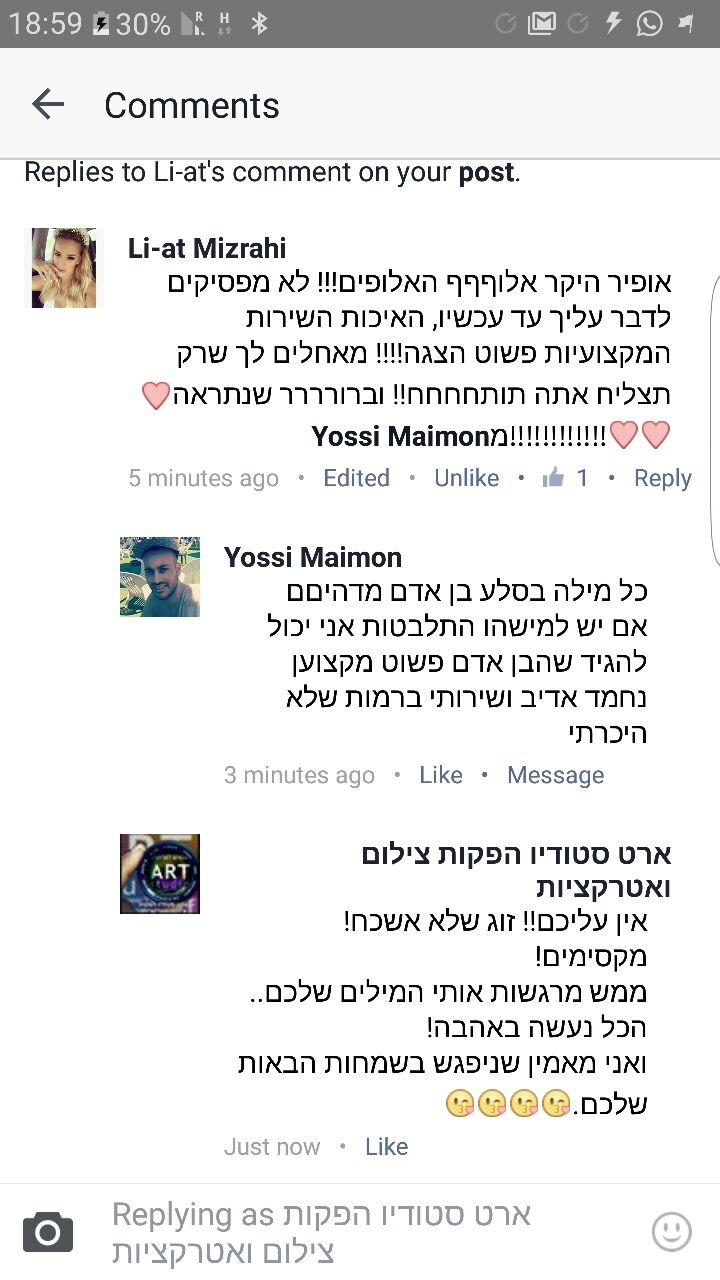Screen dimensions: 720x1280
Task: Open tagged Yossi Maimon mention in Li-at's comment
Action: [x=400, y=436]
